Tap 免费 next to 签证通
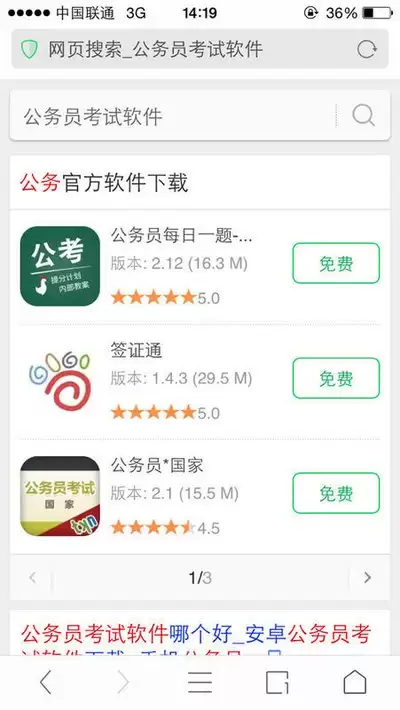The height and width of the screenshot is (710, 400). click(336, 378)
